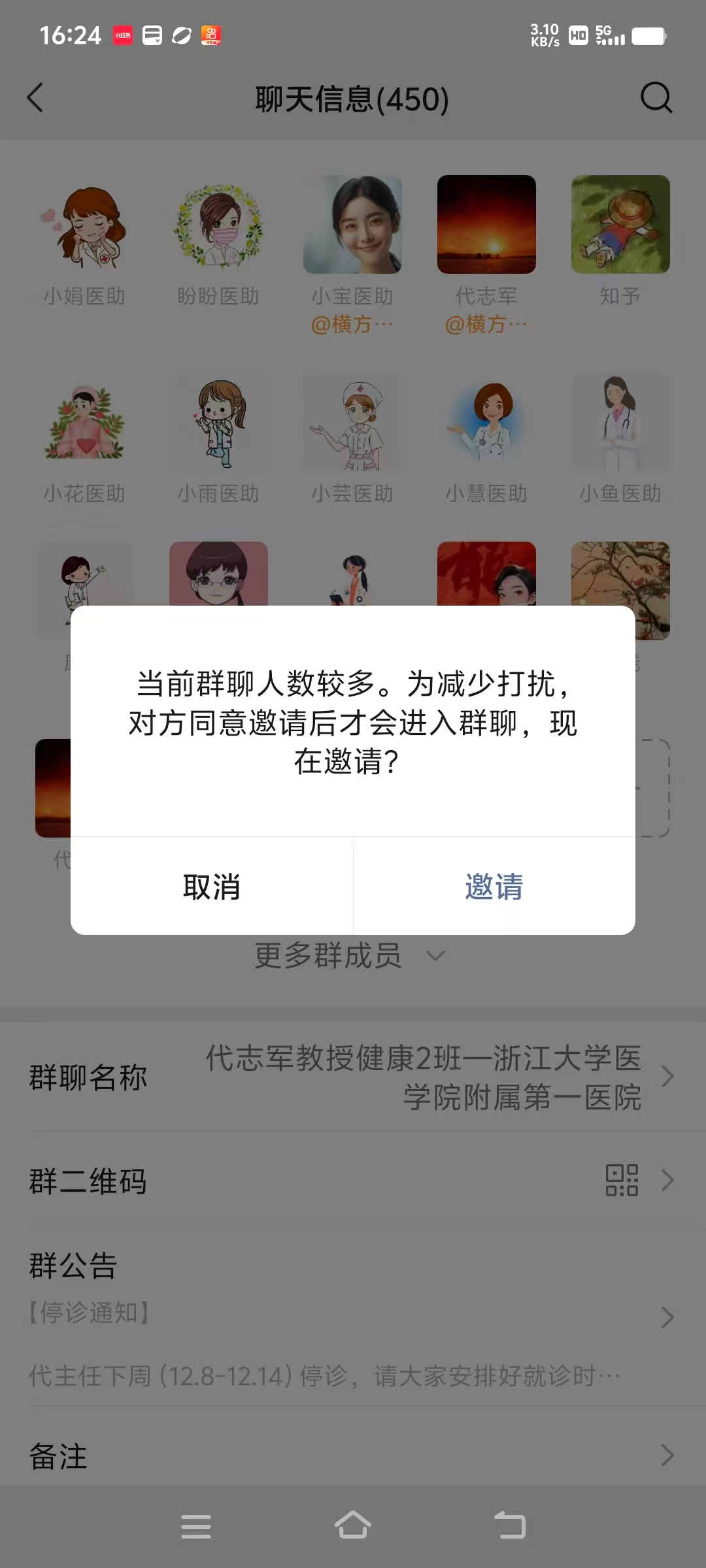Viewport: 706px width, 1568px height.
Task: Open the 备注 row
Action: 353,1456
